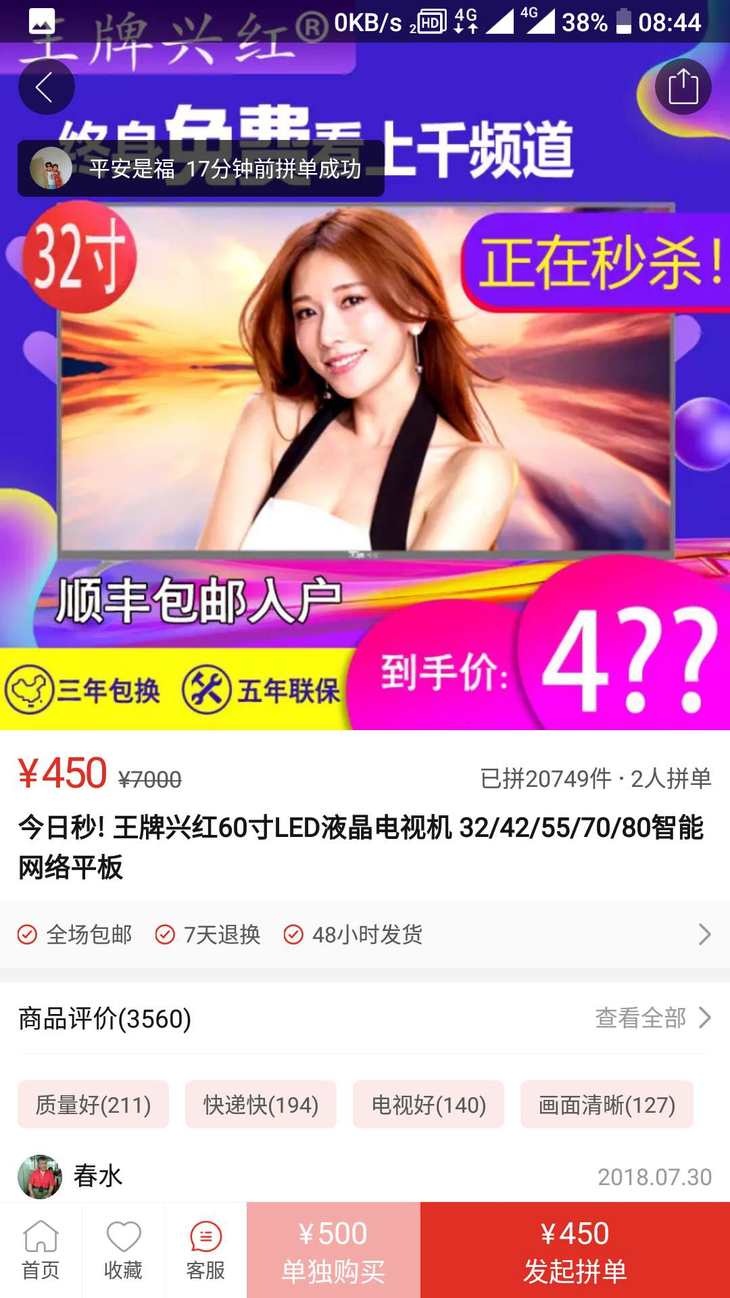Expand the 全场包邮 service guarantees row
Viewport: 730px width, 1298px height.
point(364,935)
